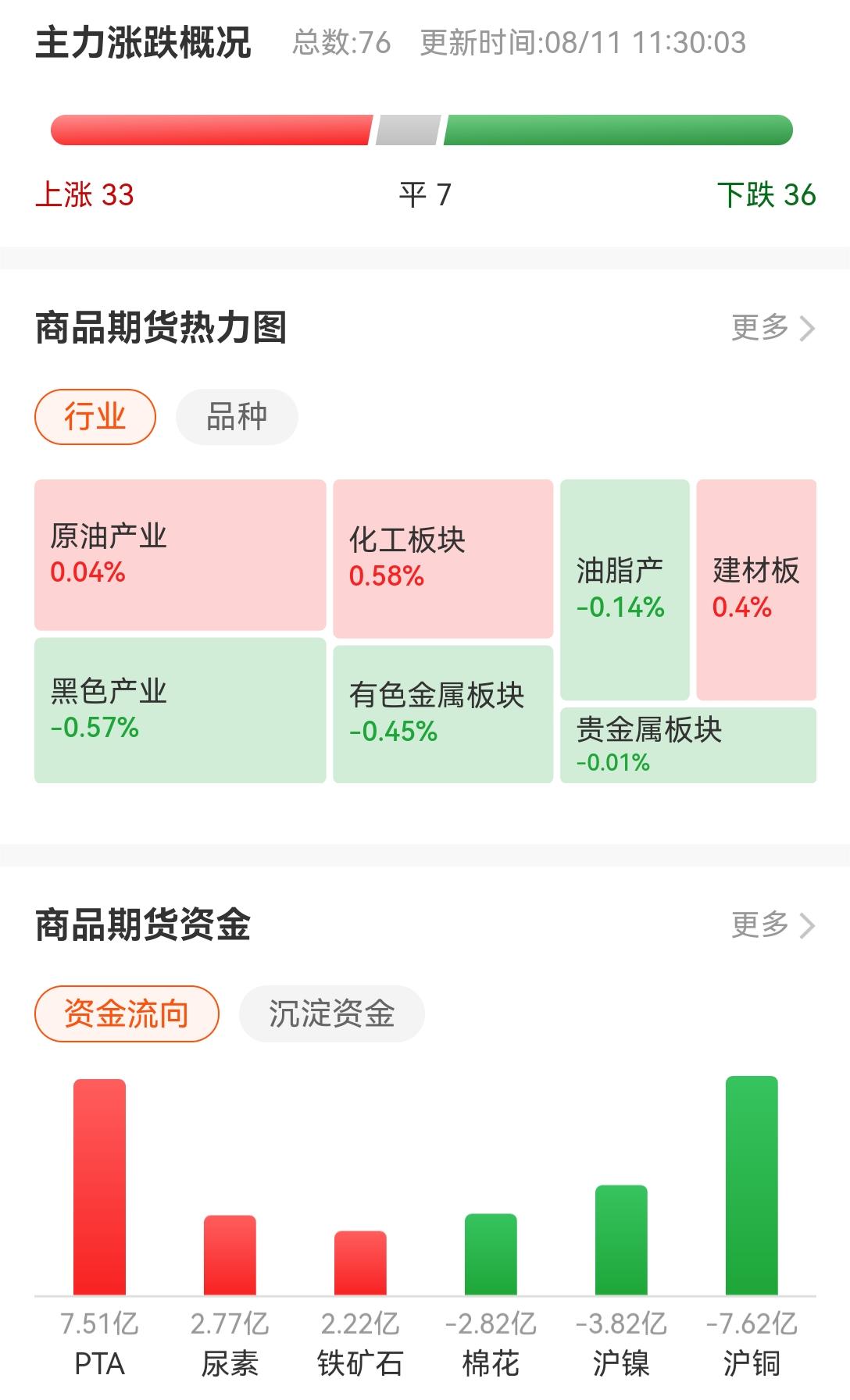The image size is (850, 1400).
Task: View the 有色金属板块 heatmap tile
Action: coord(443,714)
